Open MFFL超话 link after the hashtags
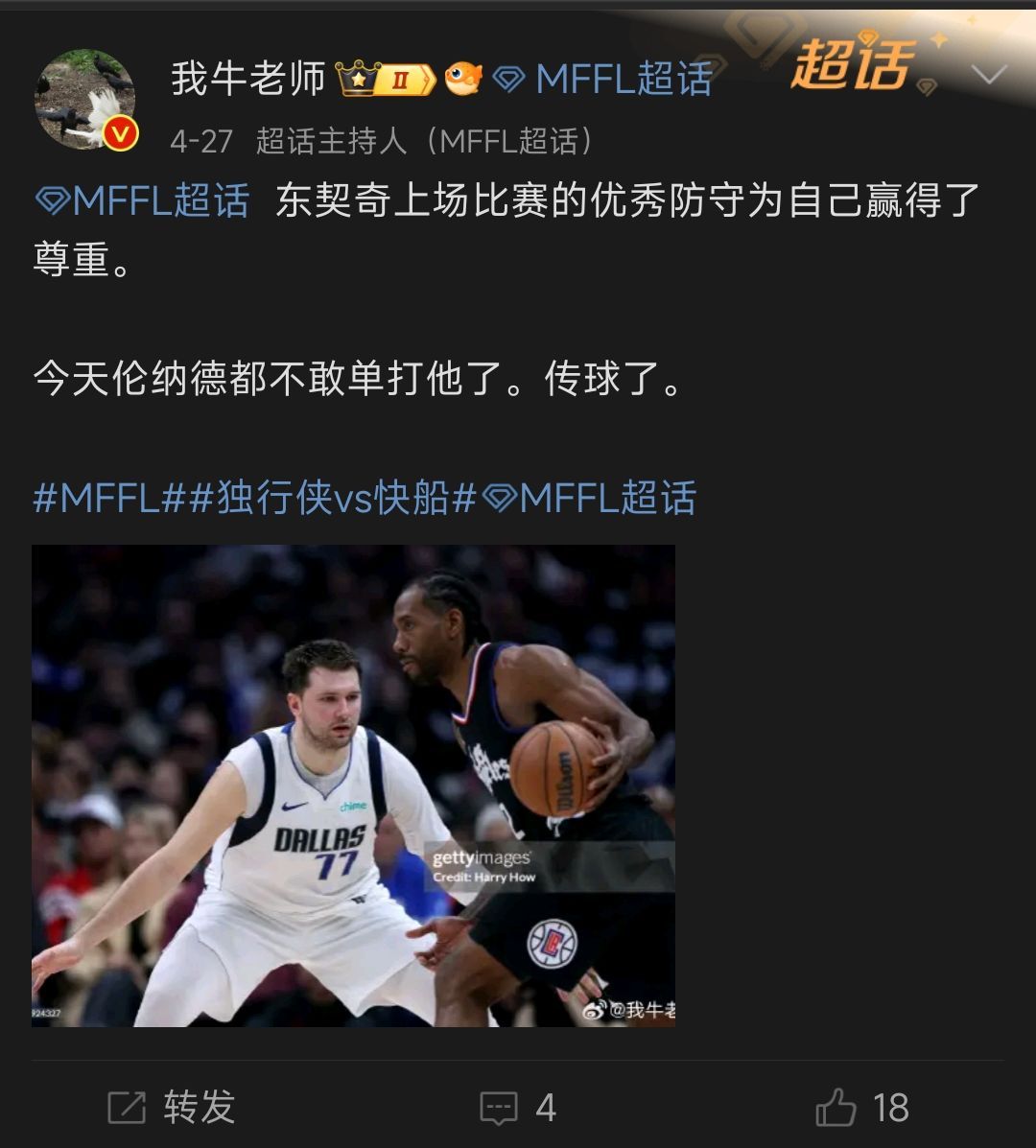The width and height of the screenshot is (1036, 1148). coord(588,499)
